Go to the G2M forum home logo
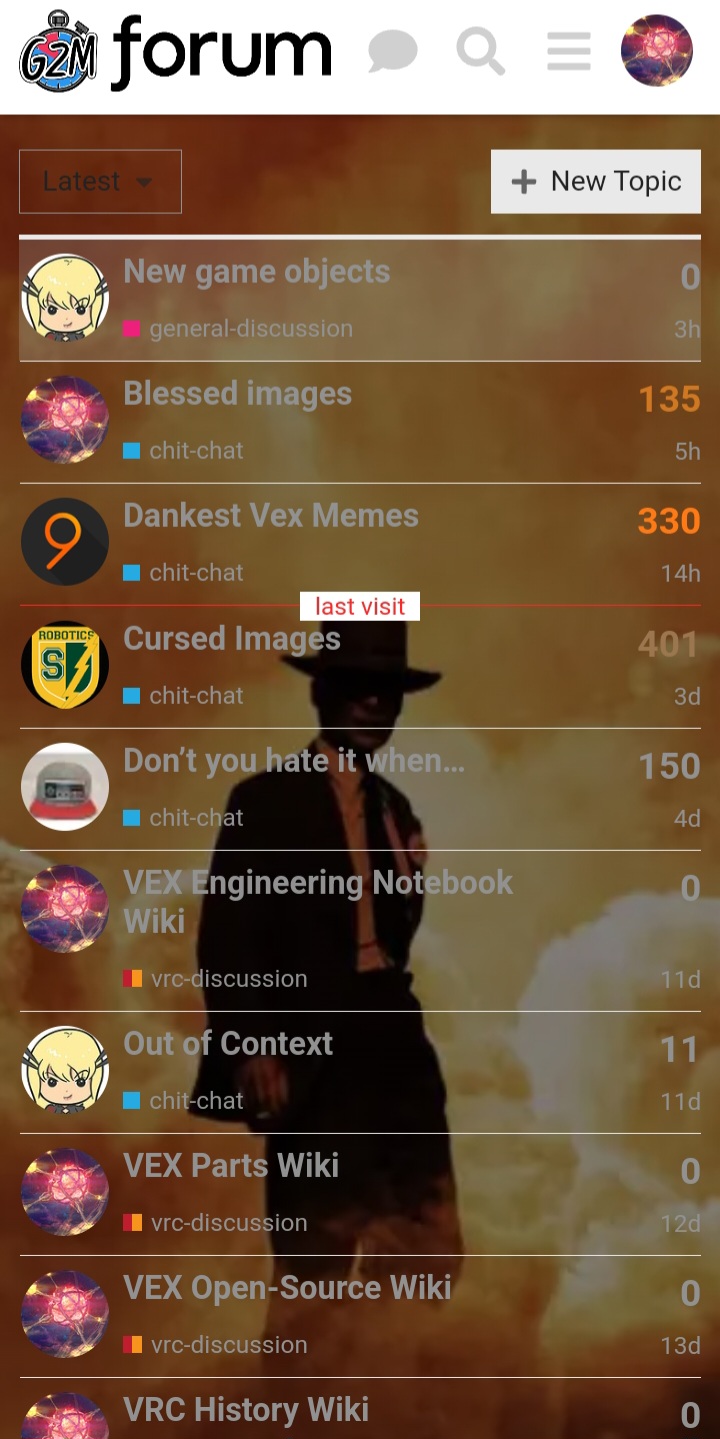720x1439 pixels. tap(175, 51)
